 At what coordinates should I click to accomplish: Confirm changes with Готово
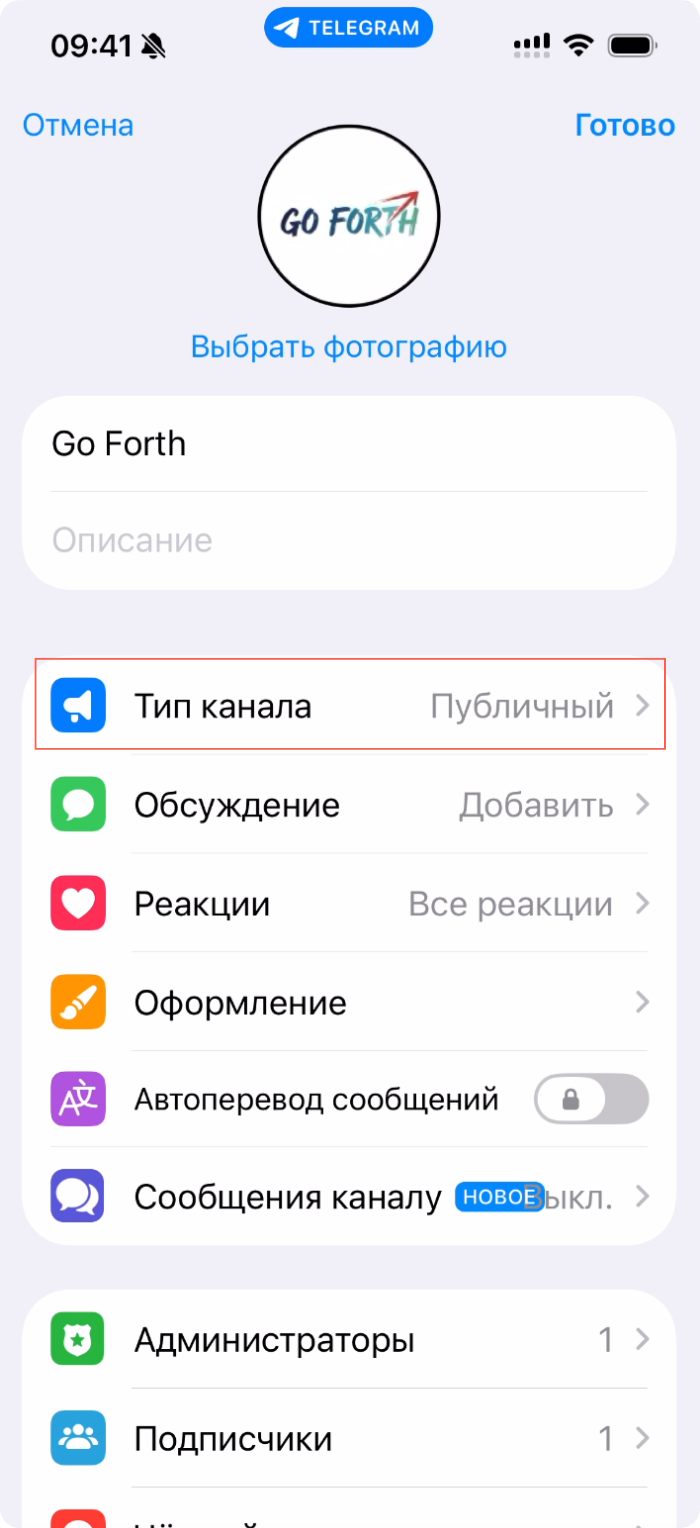click(x=625, y=126)
